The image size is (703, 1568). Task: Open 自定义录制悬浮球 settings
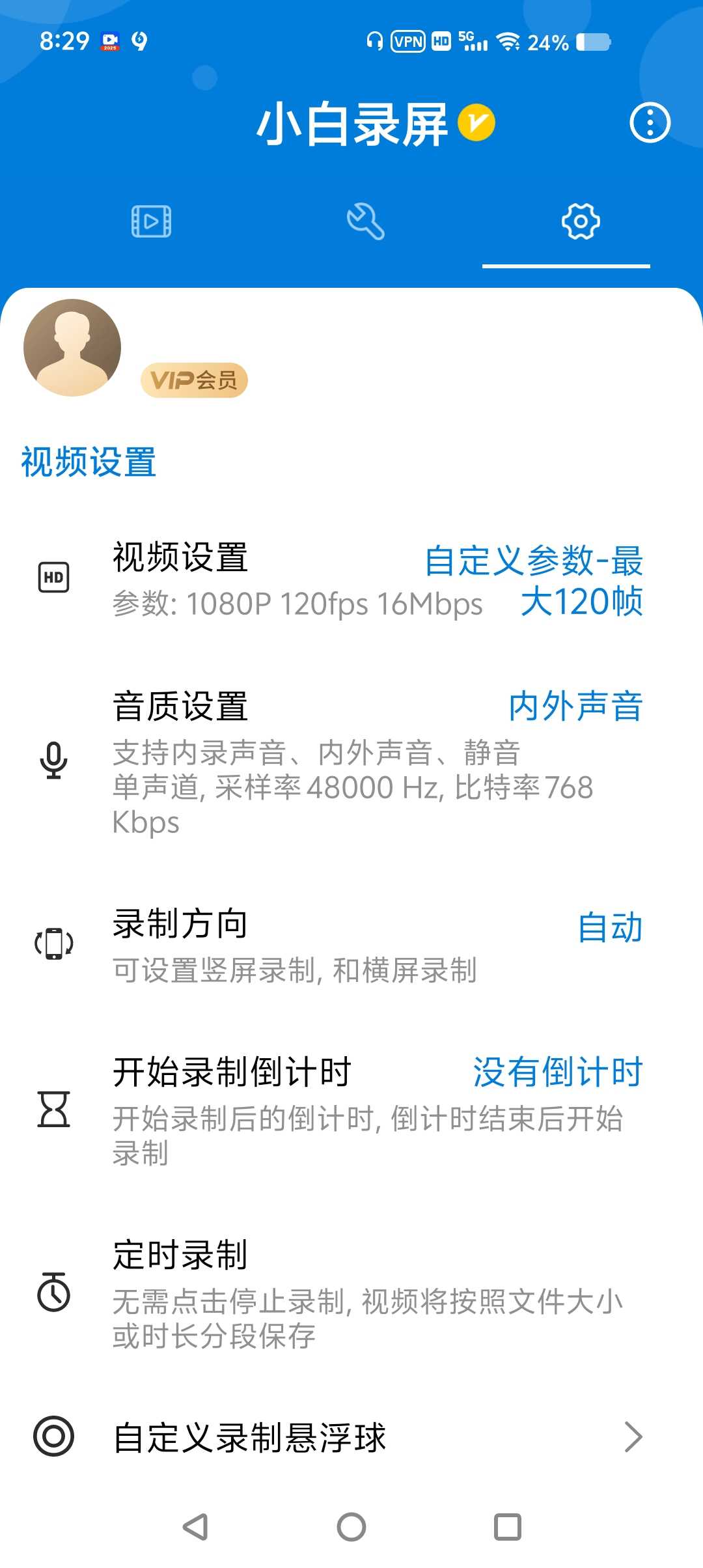click(x=351, y=1436)
